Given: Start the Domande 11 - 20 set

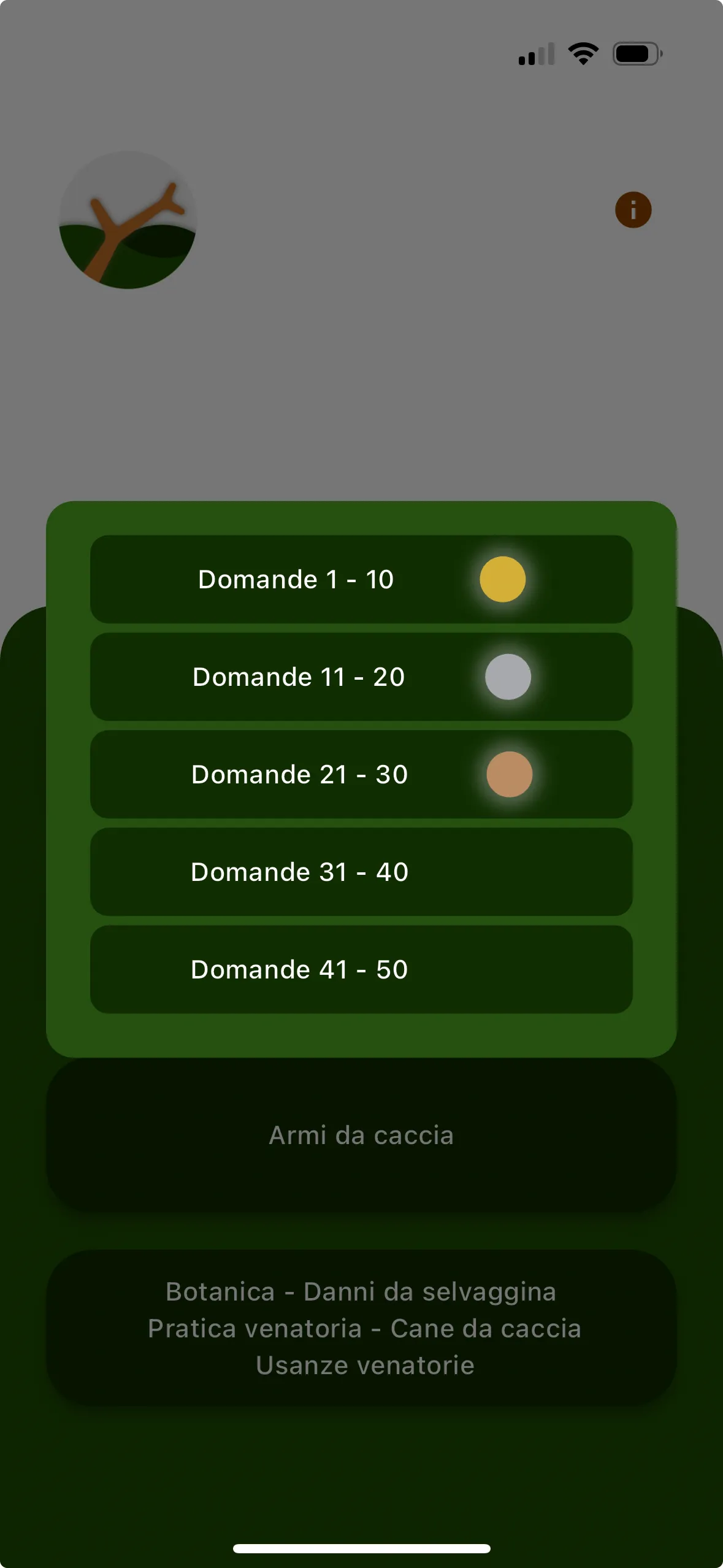Looking at the screenshot, I should (x=361, y=677).
